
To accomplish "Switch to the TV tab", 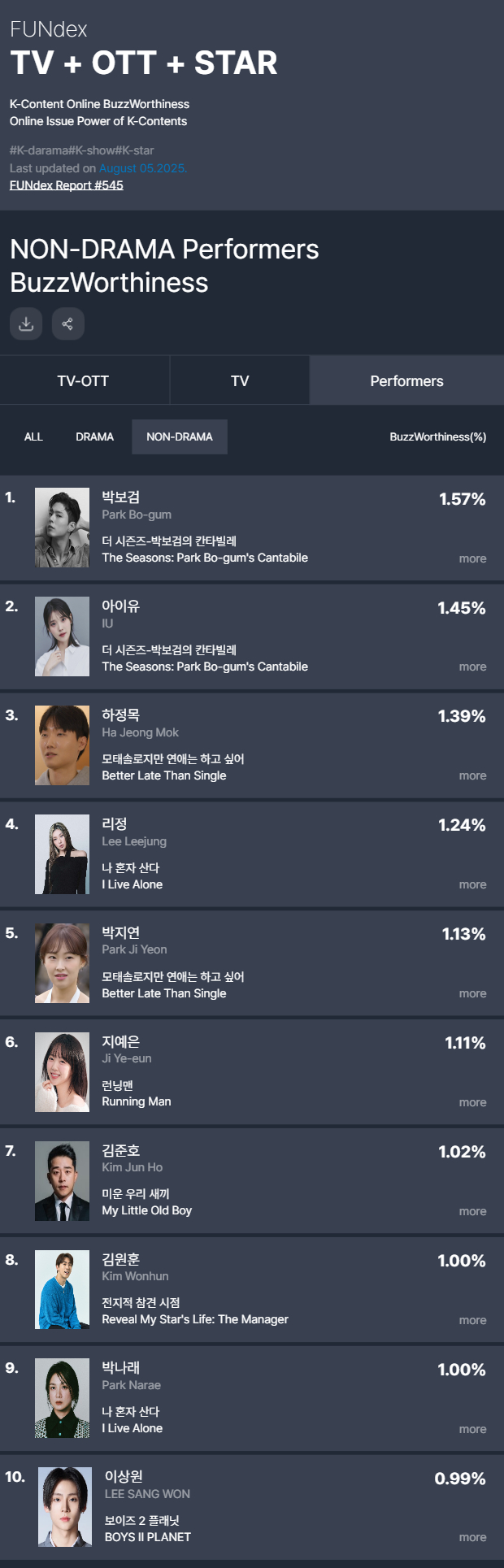I will point(240,380).
